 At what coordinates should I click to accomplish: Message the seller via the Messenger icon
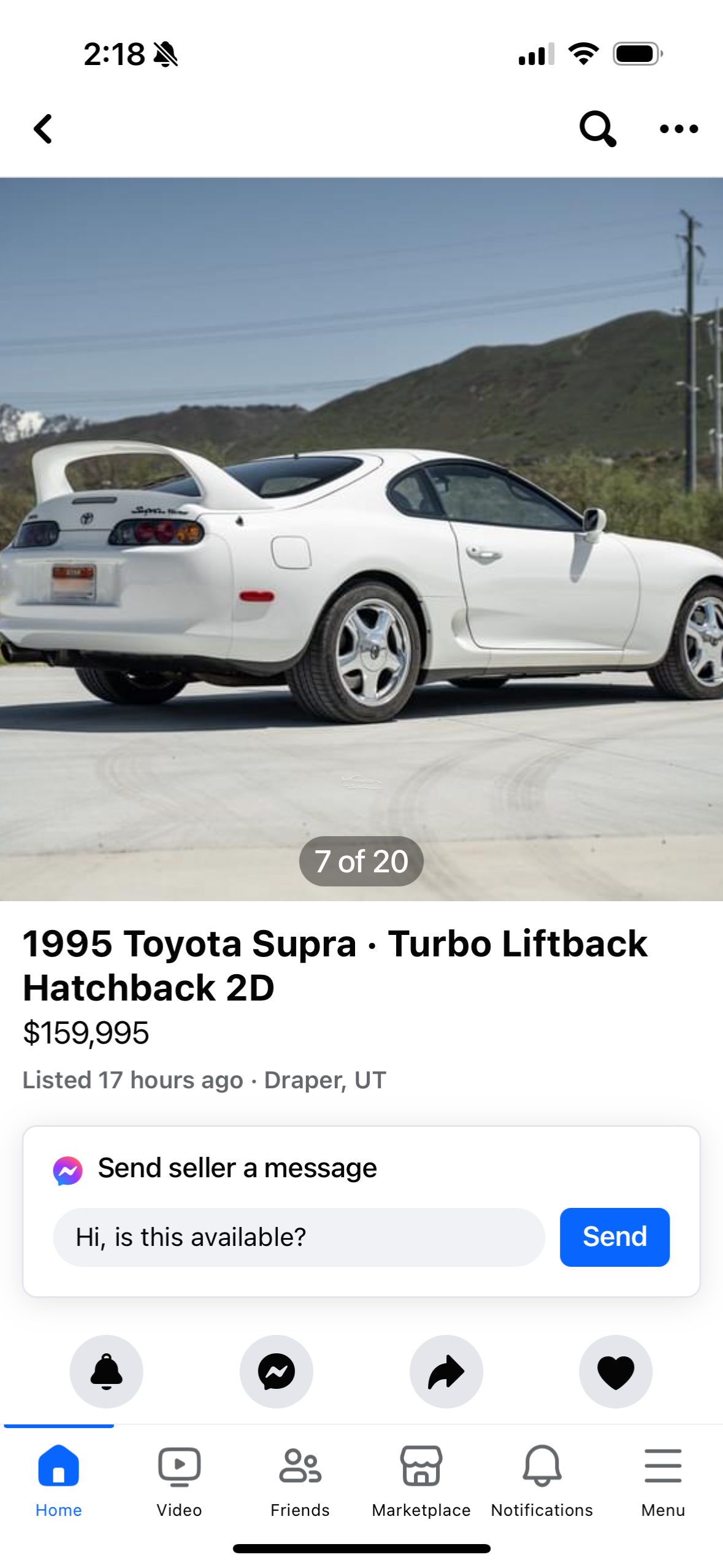point(277,1371)
